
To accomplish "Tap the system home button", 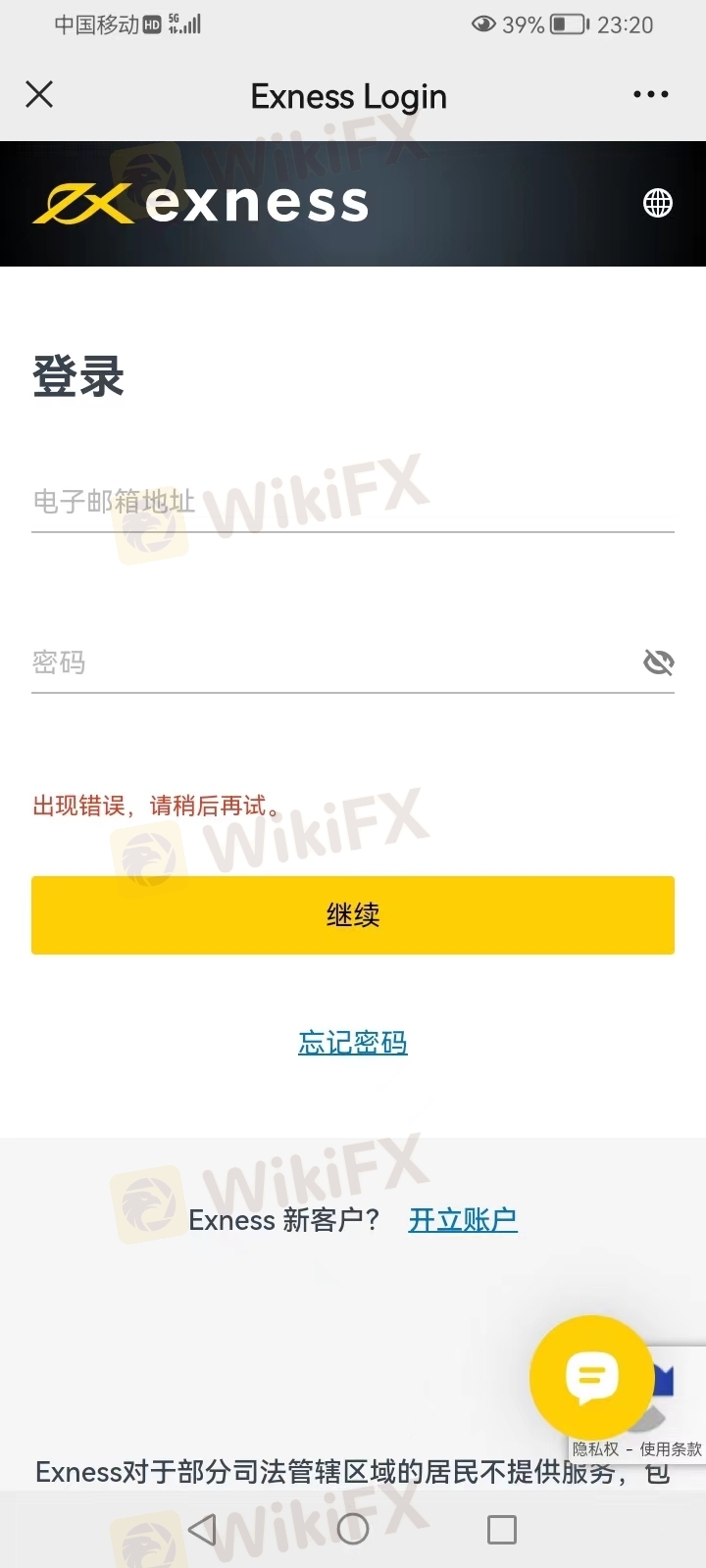I will point(353,1530).
